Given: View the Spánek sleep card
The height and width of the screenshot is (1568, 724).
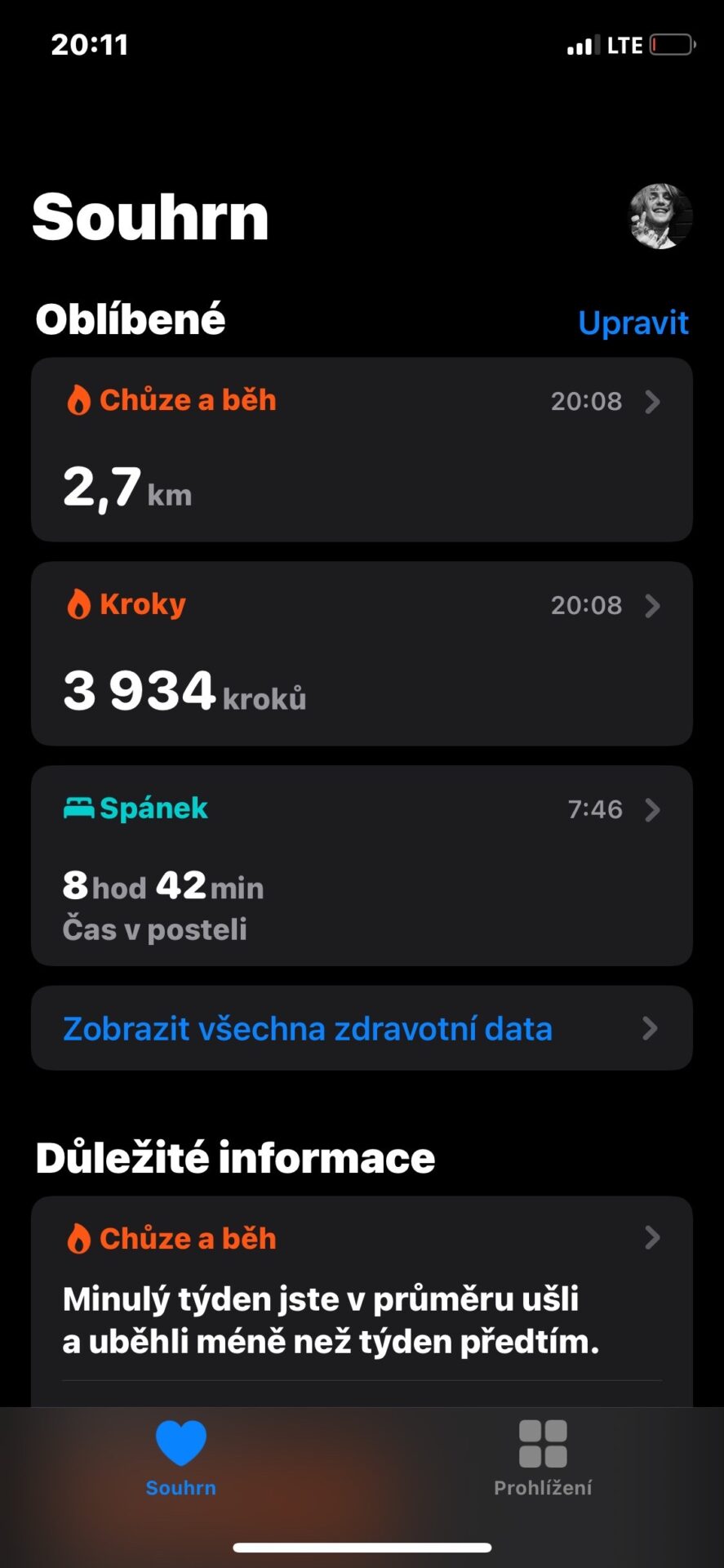Looking at the screenshot, I should point(362,866).
